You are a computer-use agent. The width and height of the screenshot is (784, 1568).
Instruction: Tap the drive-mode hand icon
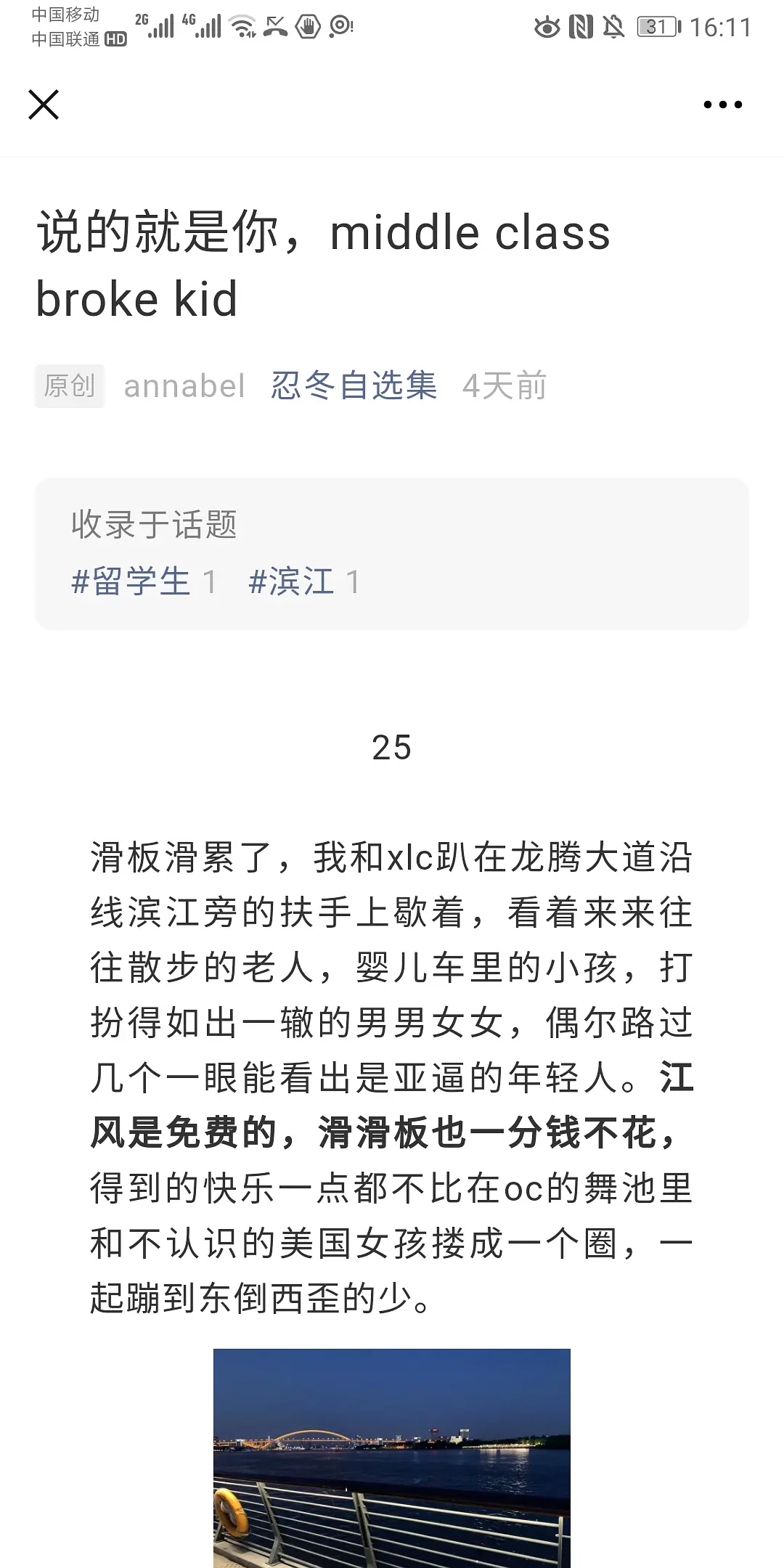(308, 27)
